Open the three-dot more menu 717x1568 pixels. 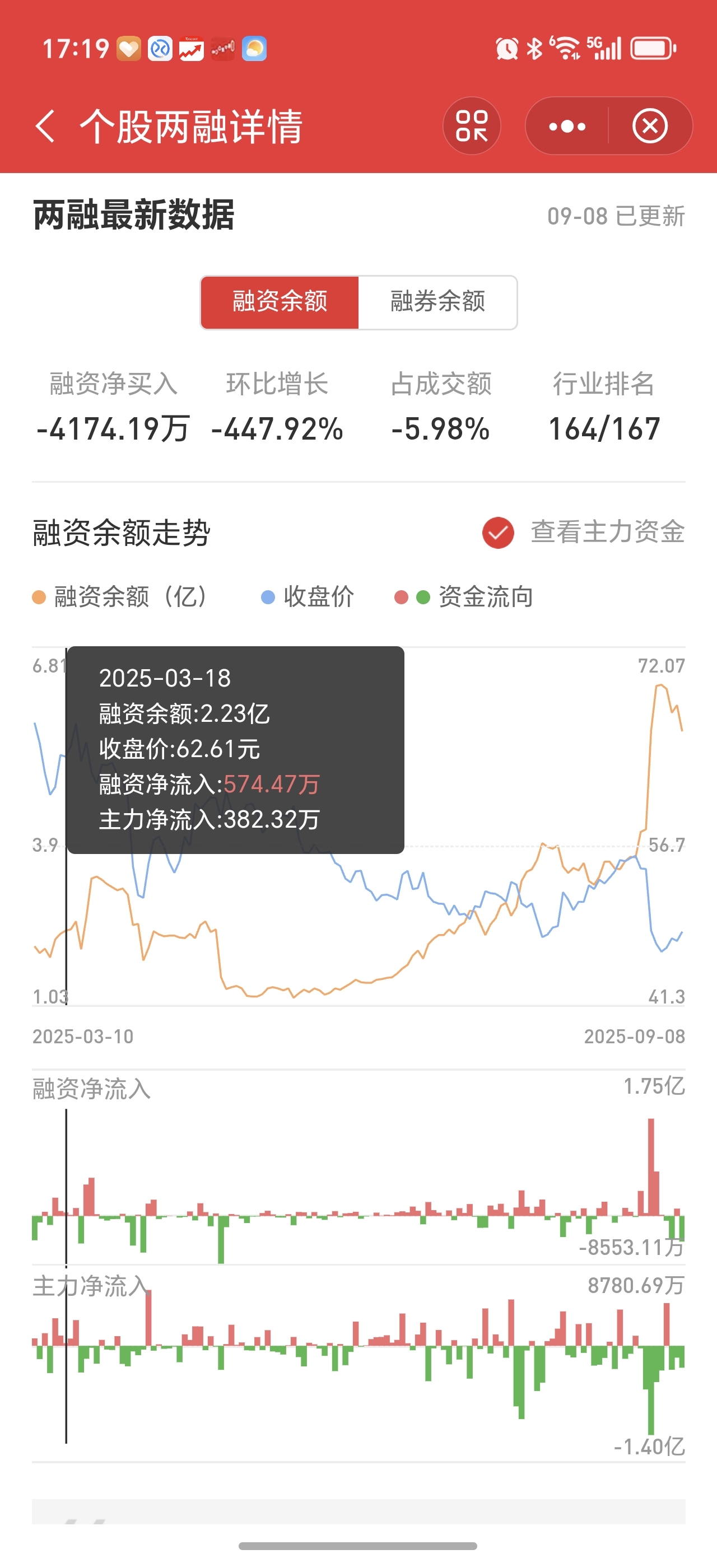pos(567,126)
